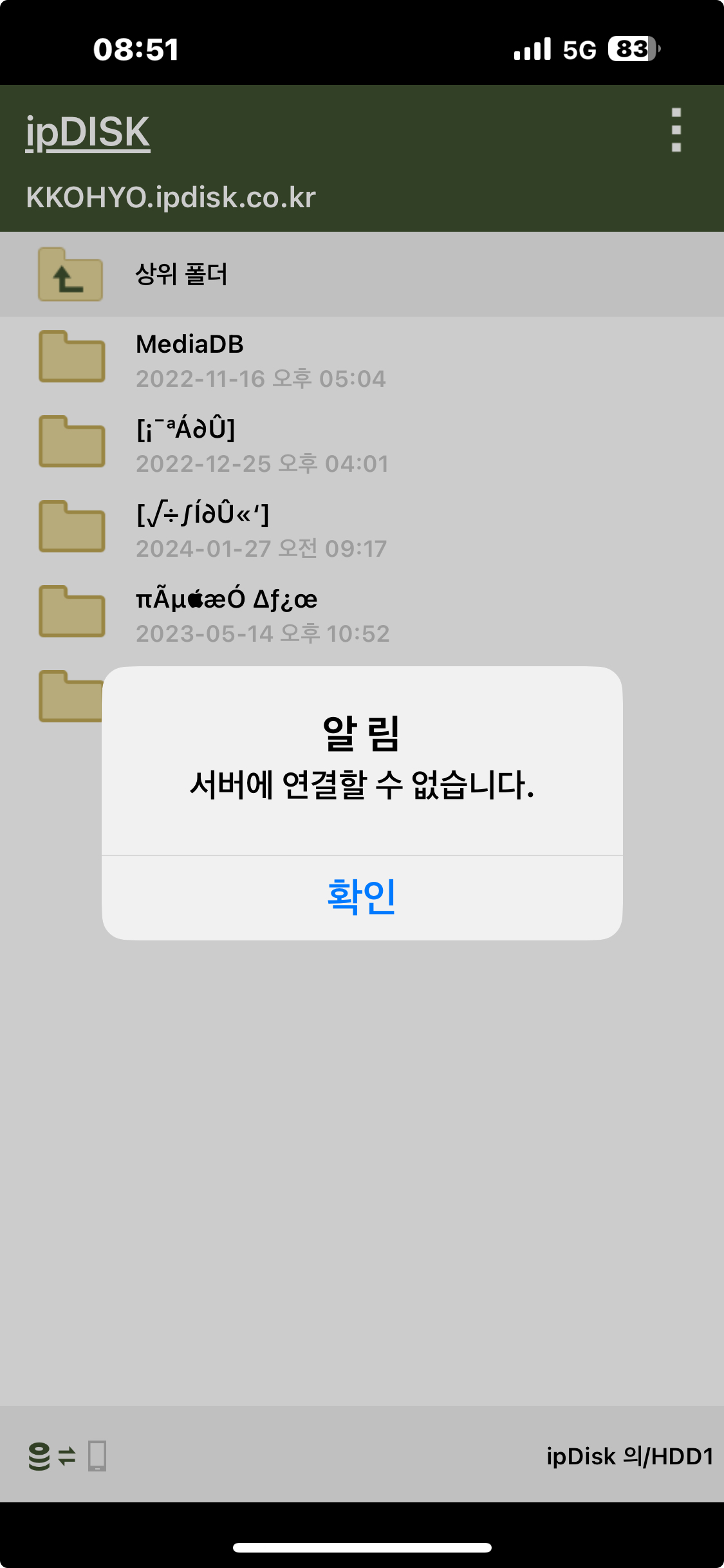The height and width of the screenshot is (1568, 724).
Task: Tap the server-to-phone transfer icon
Action: 67,1456
